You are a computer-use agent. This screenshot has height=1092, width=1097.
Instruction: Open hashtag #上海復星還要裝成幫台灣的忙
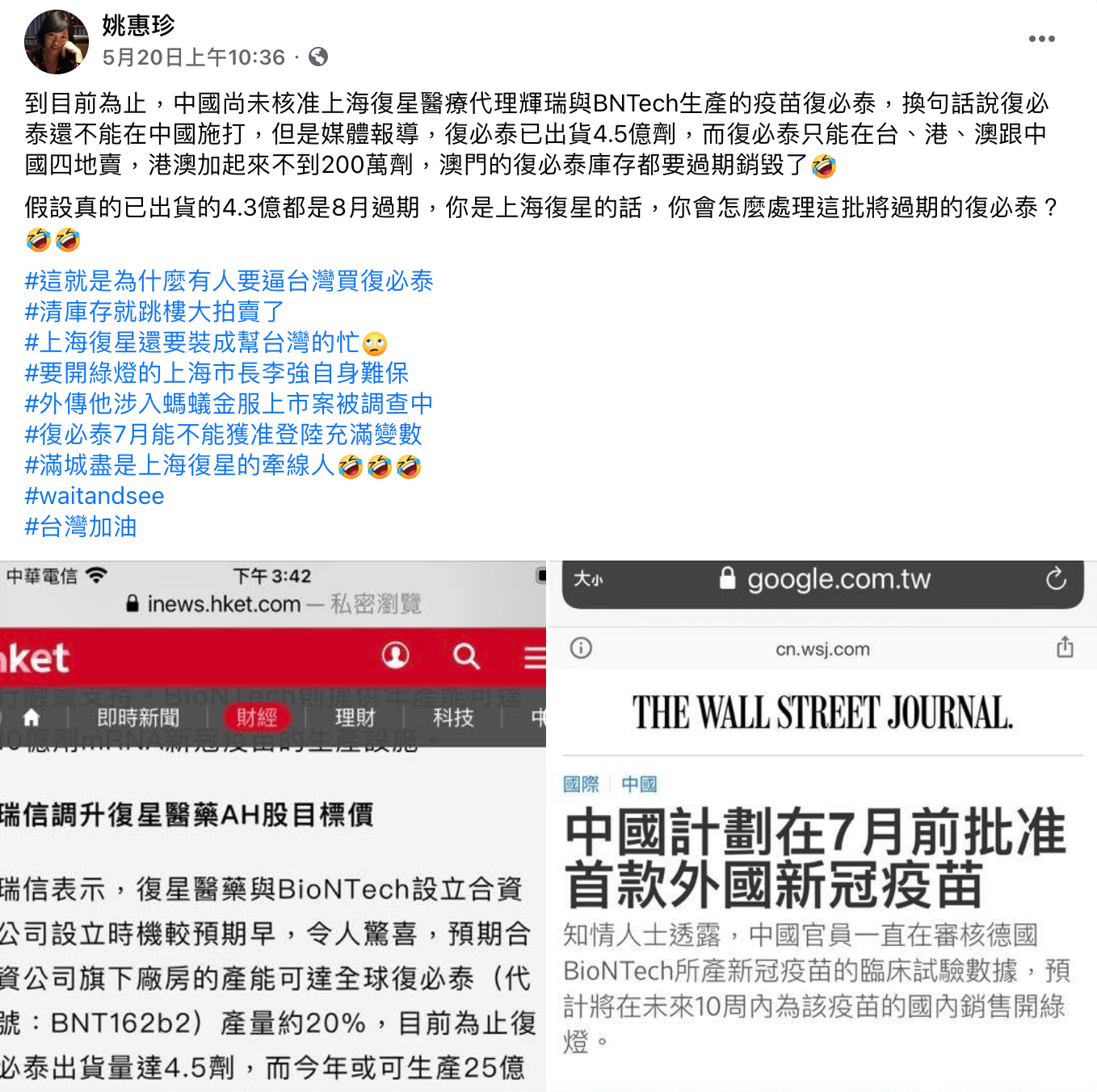(191, 342)
